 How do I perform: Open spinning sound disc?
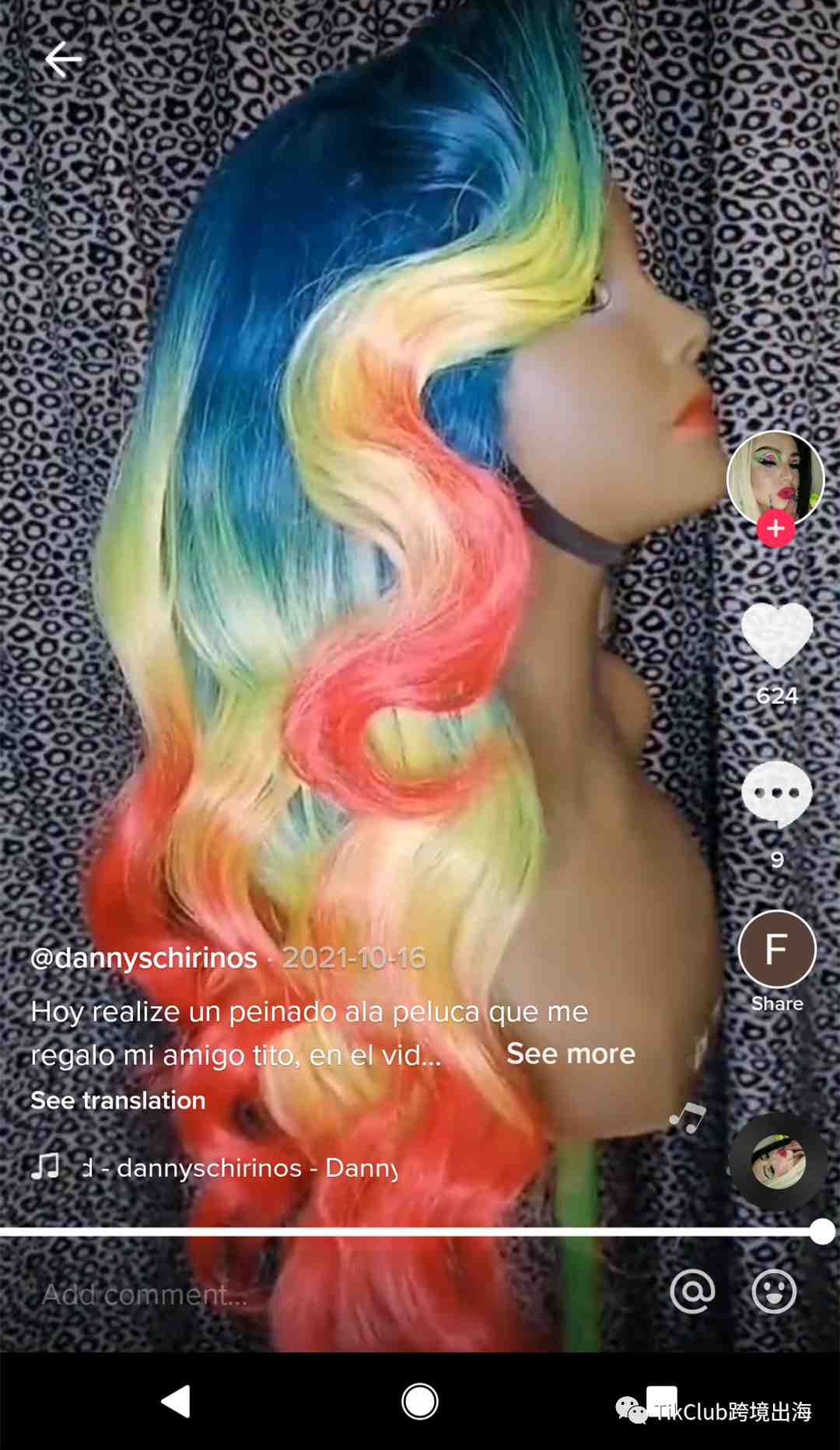coord(778,1161)
